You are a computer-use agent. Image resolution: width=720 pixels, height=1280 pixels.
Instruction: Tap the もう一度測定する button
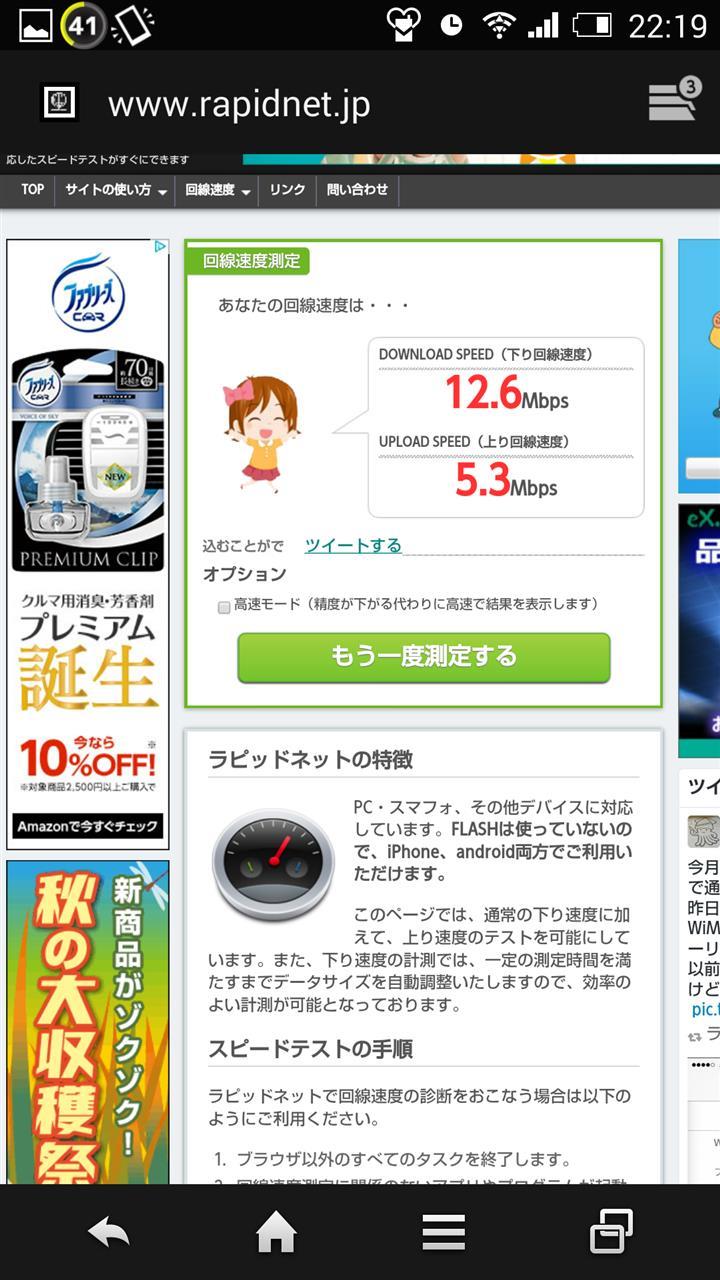pyautogui.click(x=424, y=657)
